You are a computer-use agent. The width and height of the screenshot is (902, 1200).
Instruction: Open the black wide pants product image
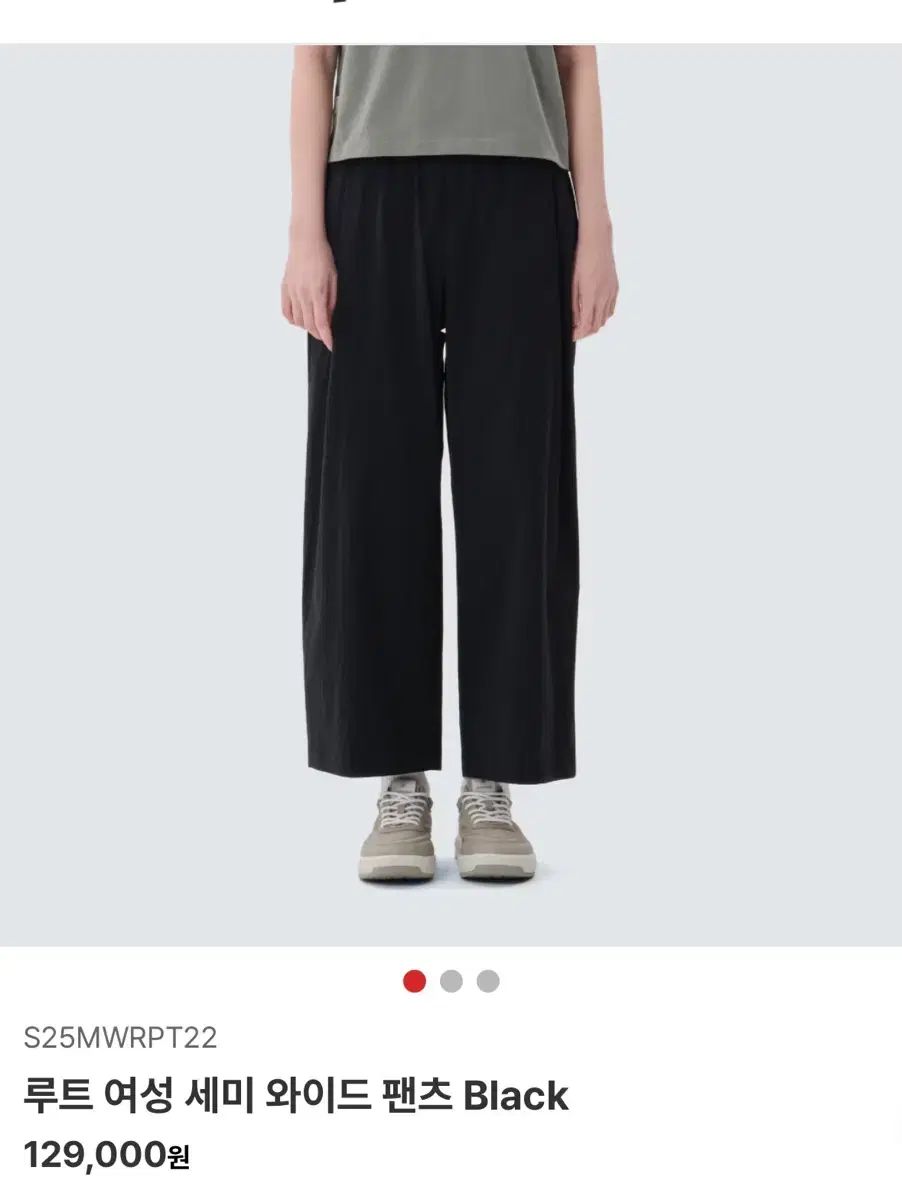450,495
